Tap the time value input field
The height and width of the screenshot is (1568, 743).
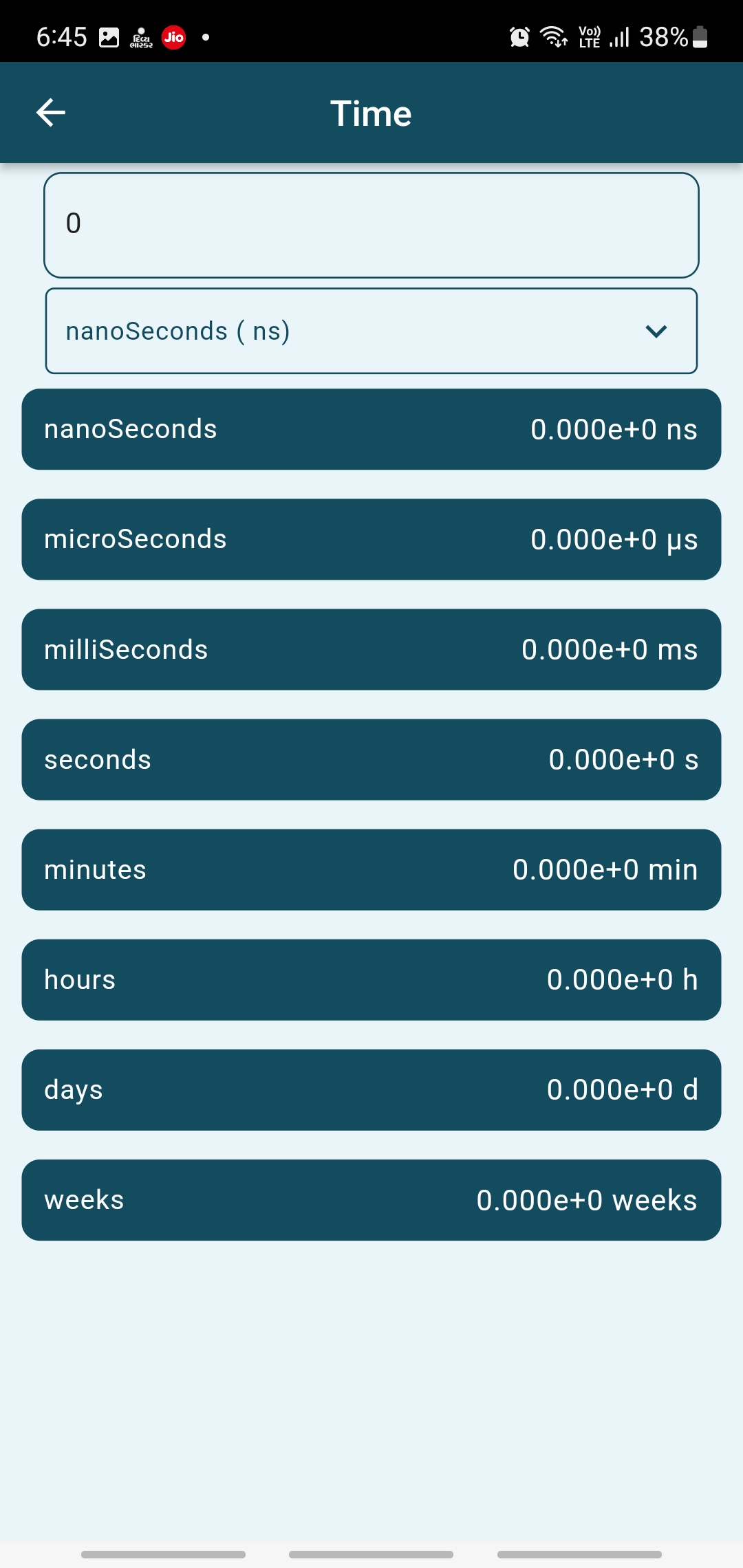pyautogui.click(x=371, y=225)
